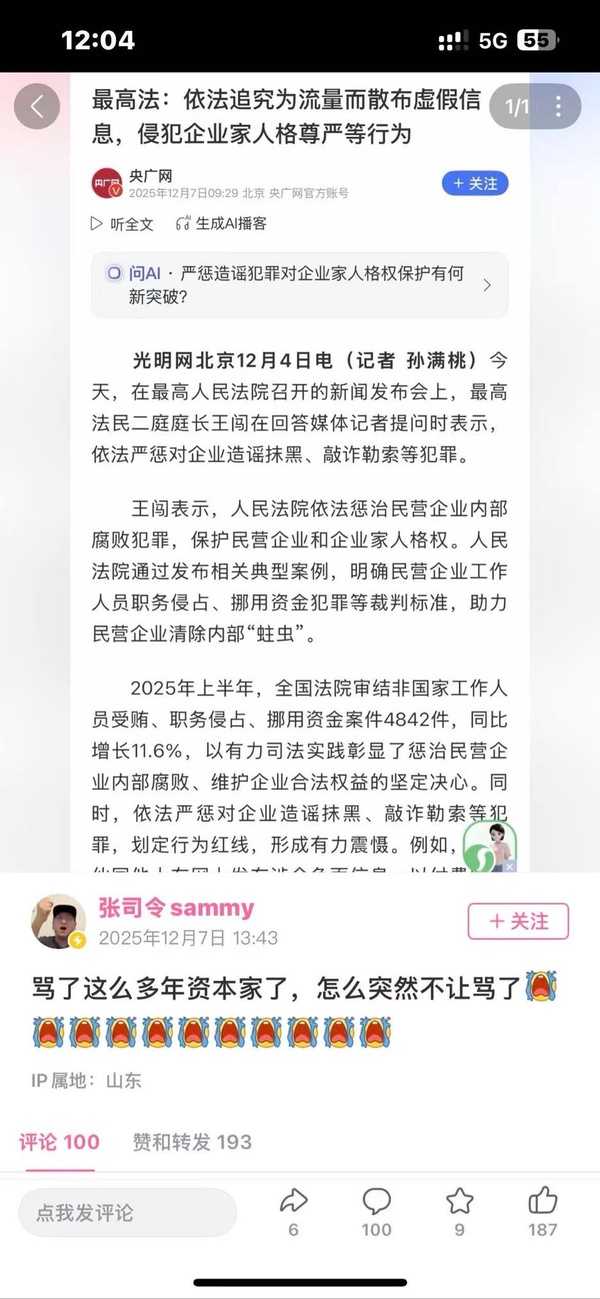Image resolution: width=600 pixels, height=1299 pixels.
Task: Go back using the top-left arrow
Action: [38, 107]
